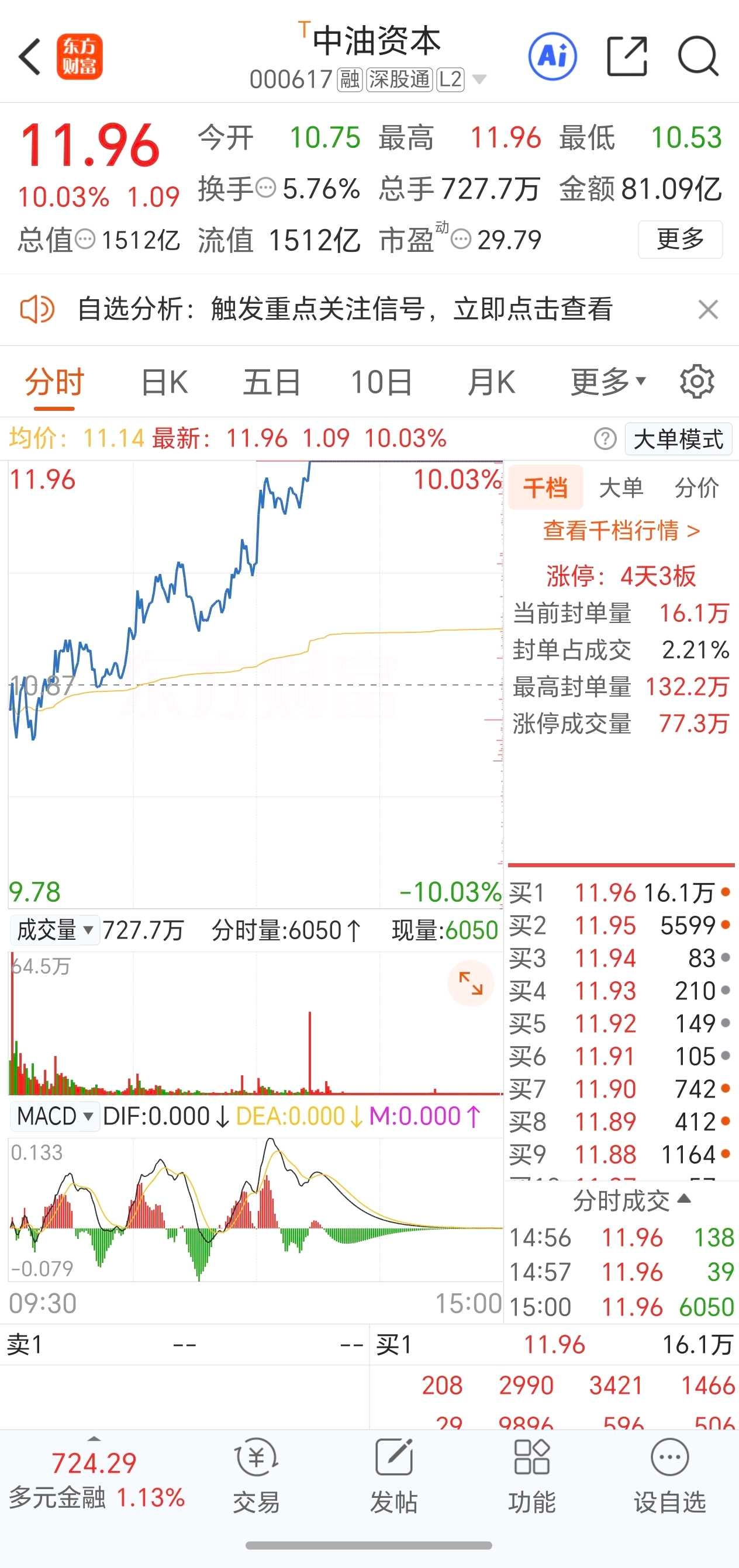Open 查看千档行情 link
Viewport: 739px width, 1568px height.
click(621, 531)
